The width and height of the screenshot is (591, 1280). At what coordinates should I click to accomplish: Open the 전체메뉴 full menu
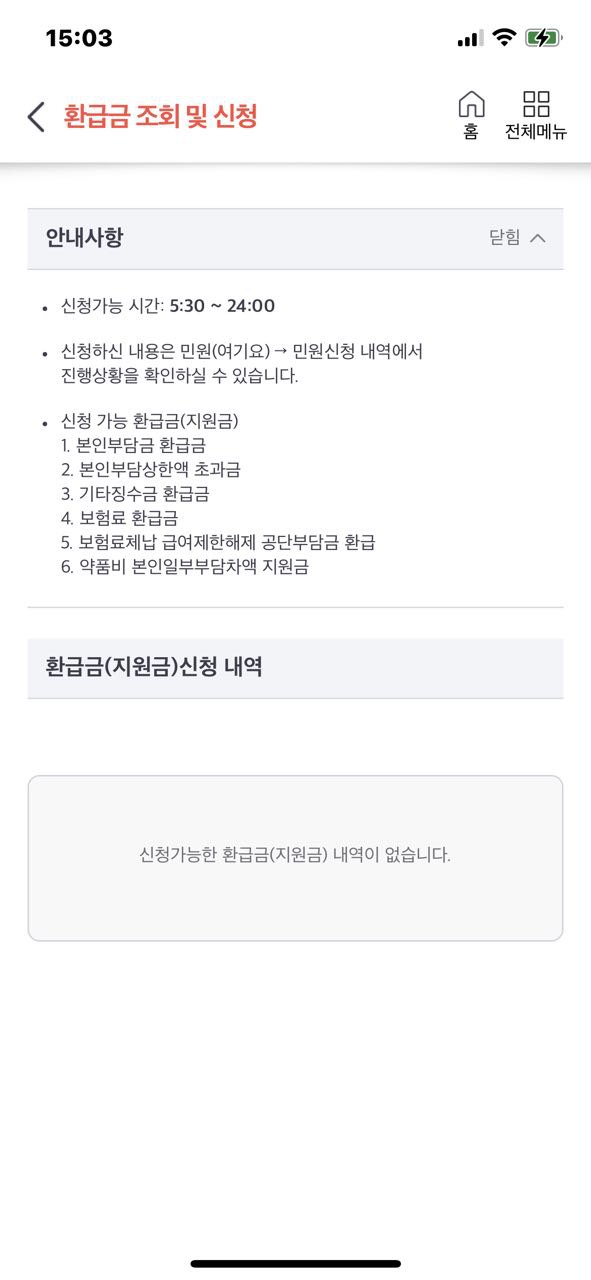point(536,116)
